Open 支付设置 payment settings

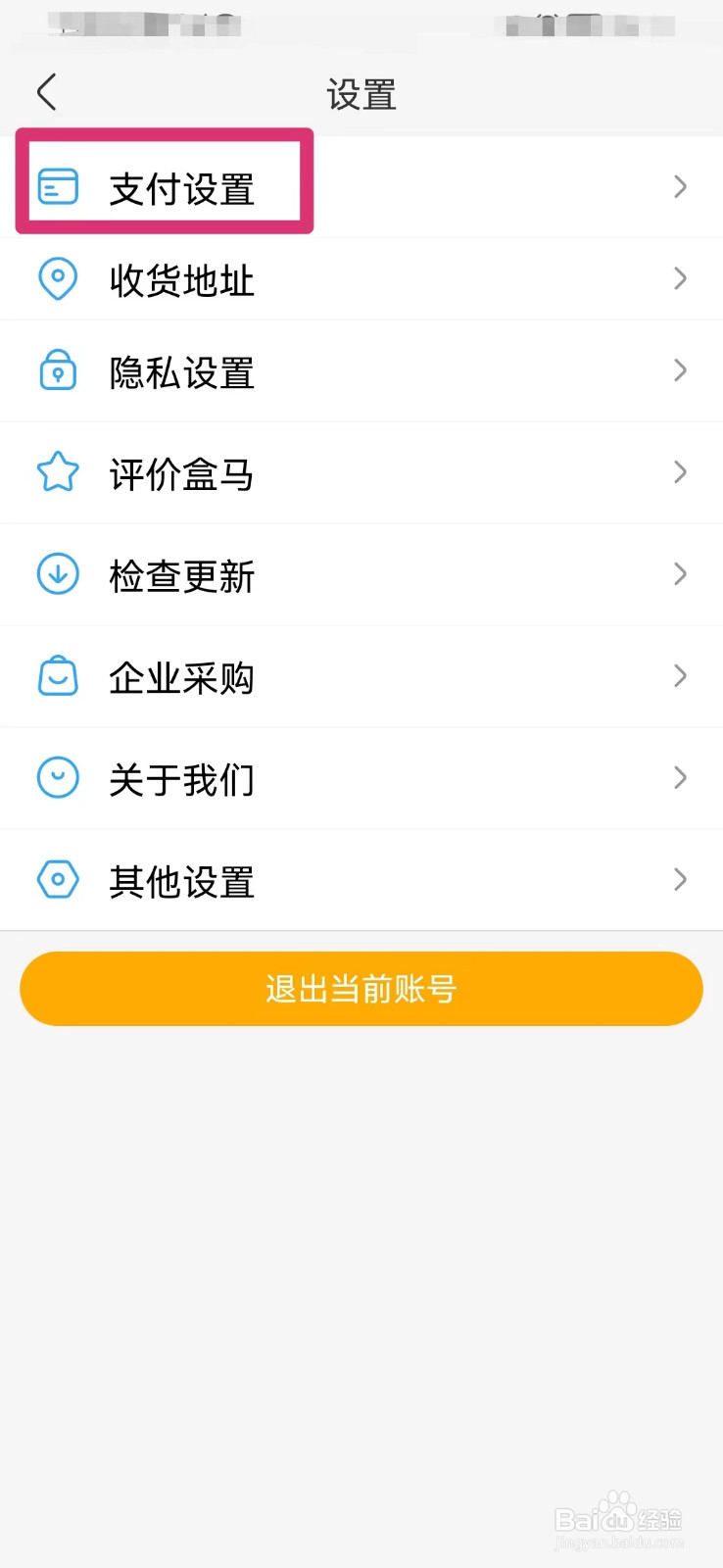361,187
